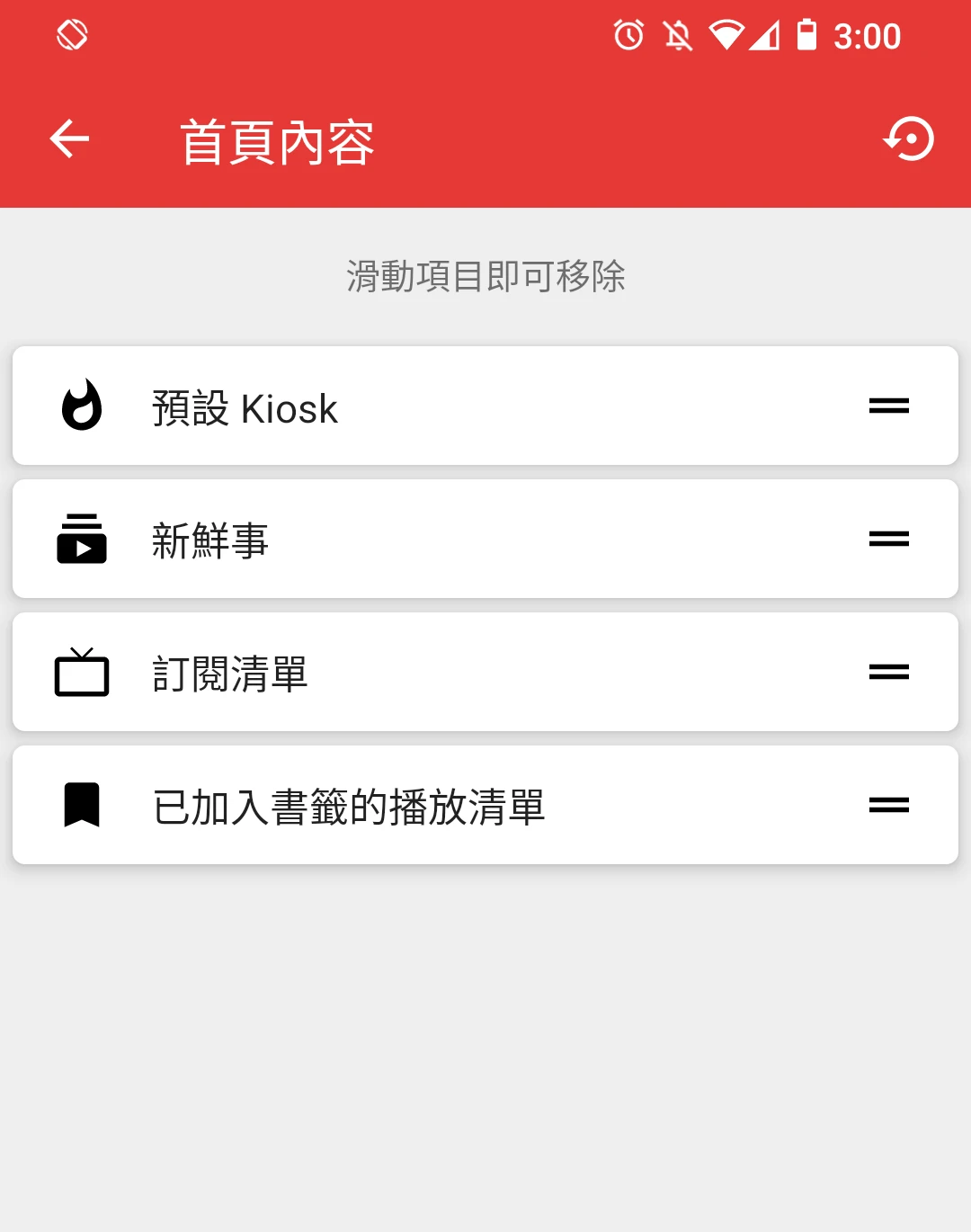
Task: Tap the reorder handle on 新鮮事
Action: click(888, 539)
